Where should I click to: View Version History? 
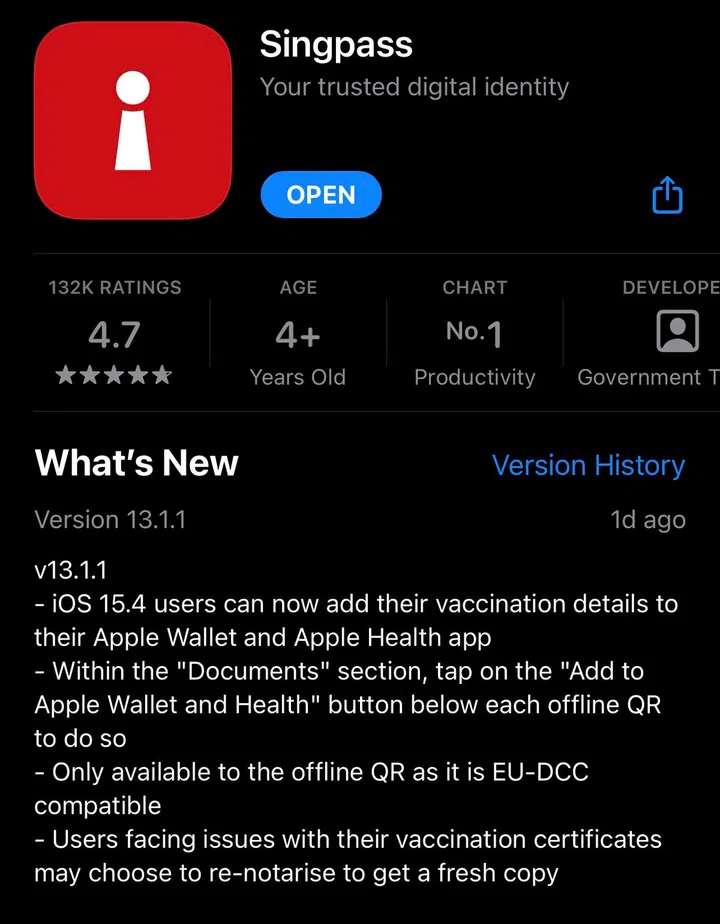(588, 465)
